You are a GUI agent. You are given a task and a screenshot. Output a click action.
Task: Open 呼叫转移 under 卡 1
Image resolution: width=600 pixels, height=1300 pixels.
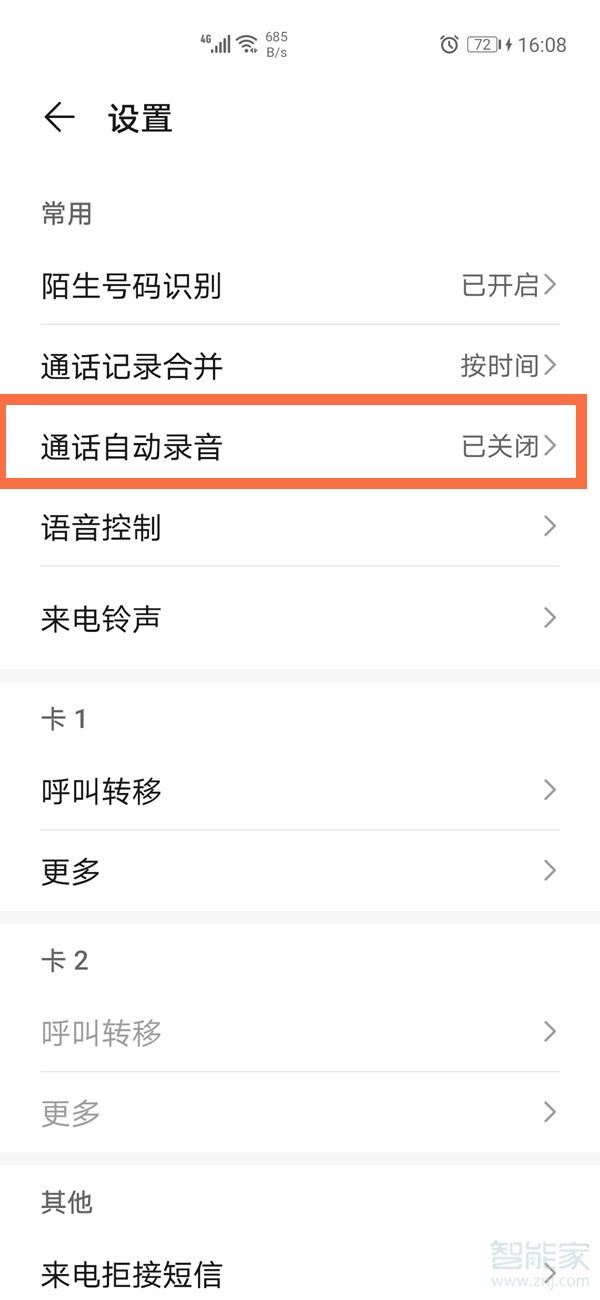pos(300,791)
